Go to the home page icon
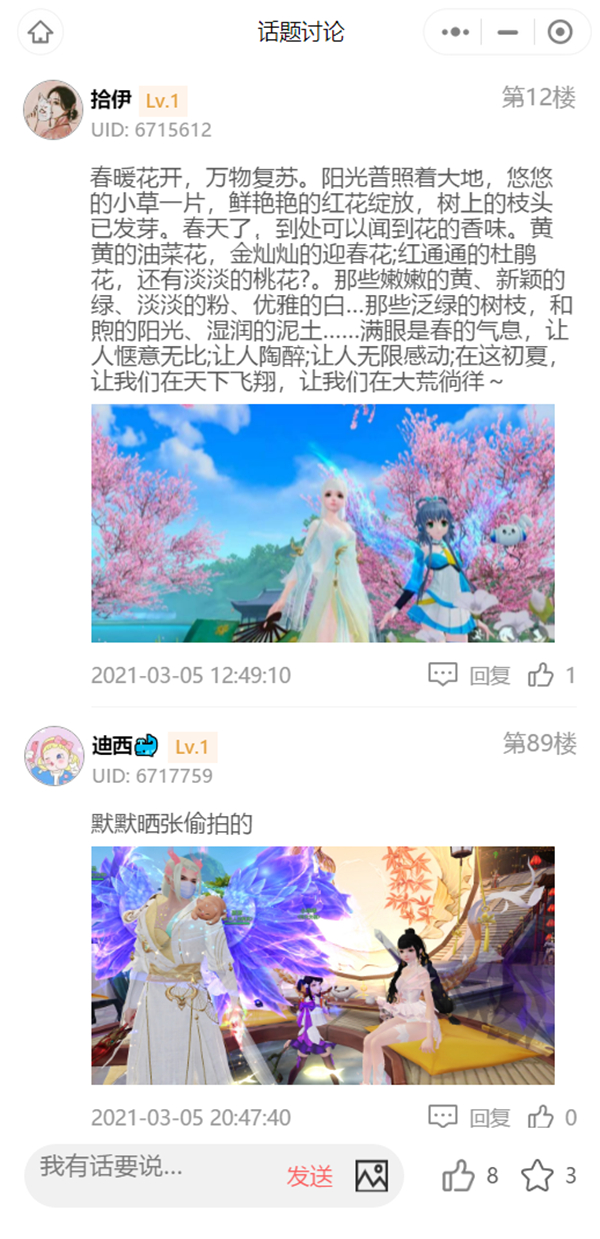Screen dimensions: 600x1239 [40, 33]
